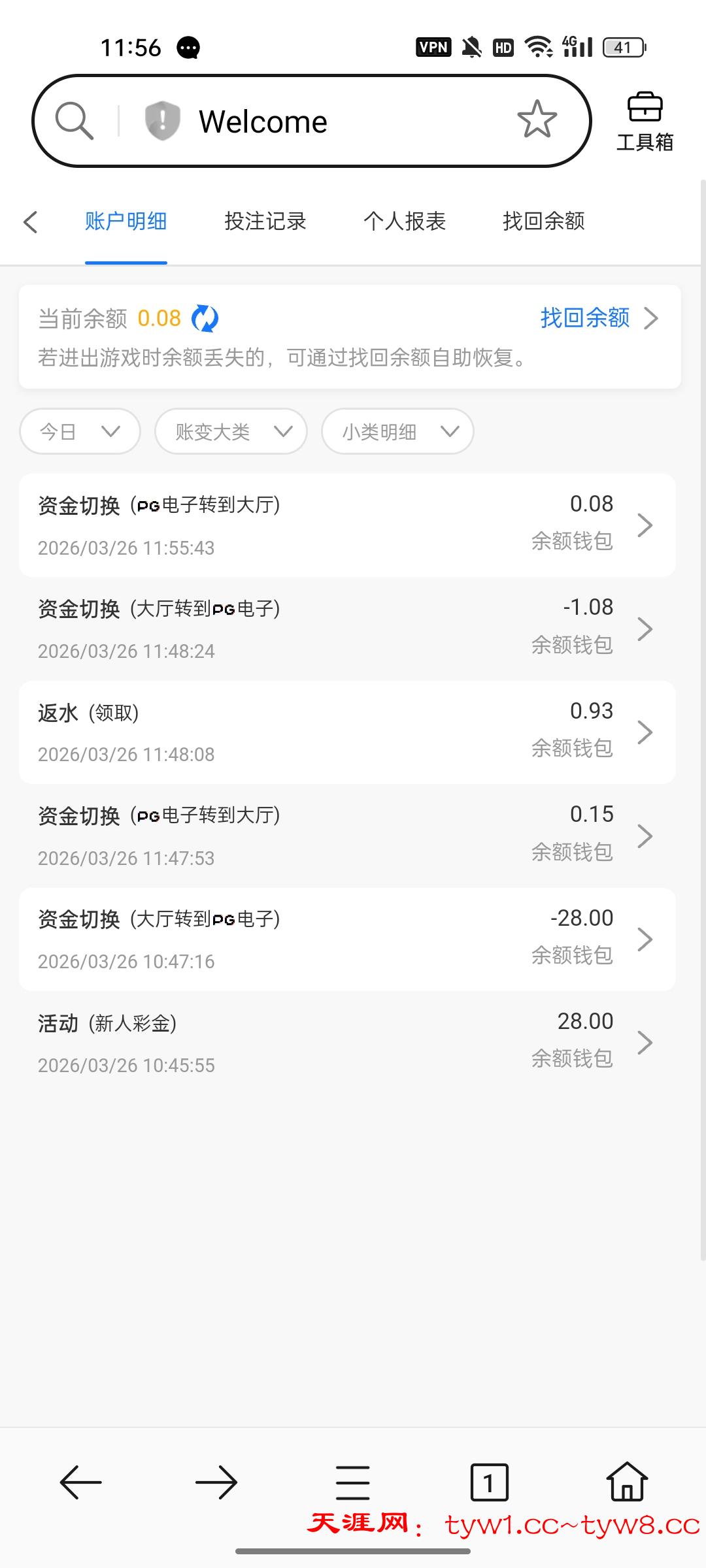Refresh the current balance with refresh icon
706x1568 pixels.
[x=203, y=318]
